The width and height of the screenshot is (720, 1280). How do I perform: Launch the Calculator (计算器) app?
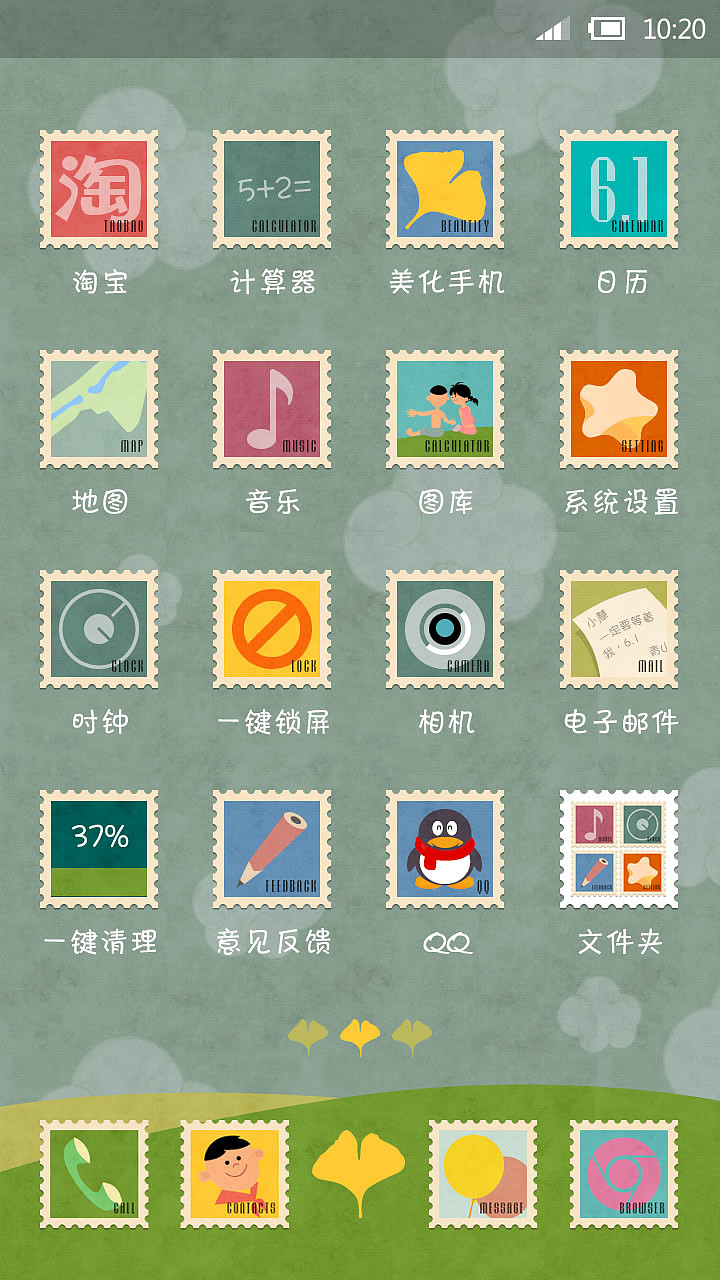[x=271, y=190]
